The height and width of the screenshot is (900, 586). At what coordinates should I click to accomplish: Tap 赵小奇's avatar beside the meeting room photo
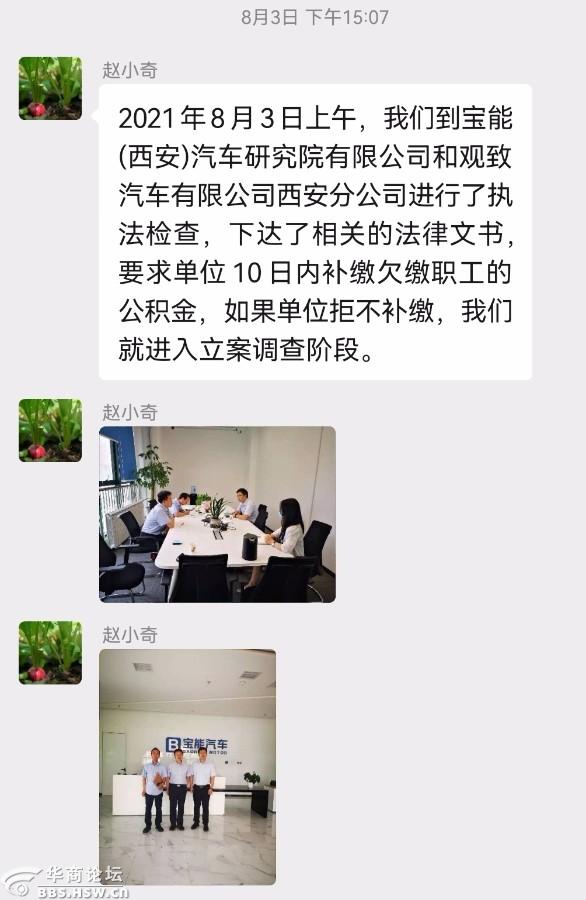(x=51, y=430)
